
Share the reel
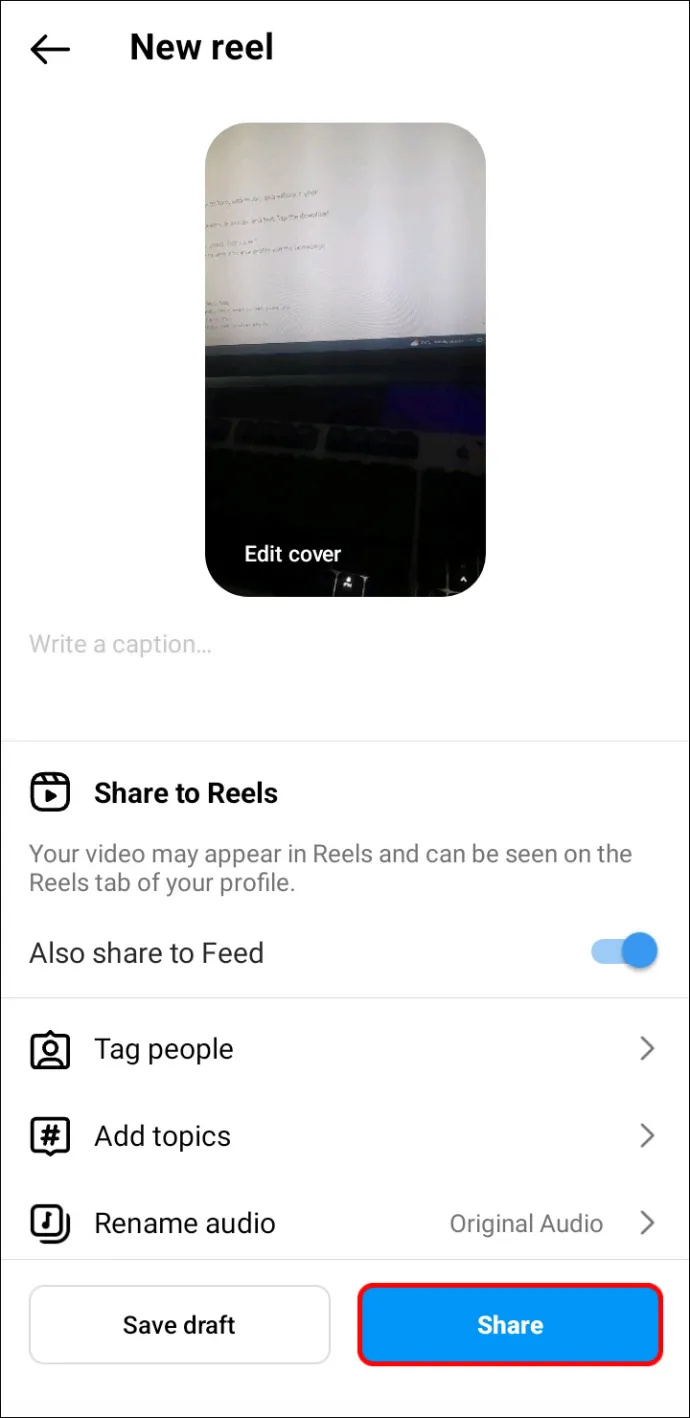tap(510, 1325)
